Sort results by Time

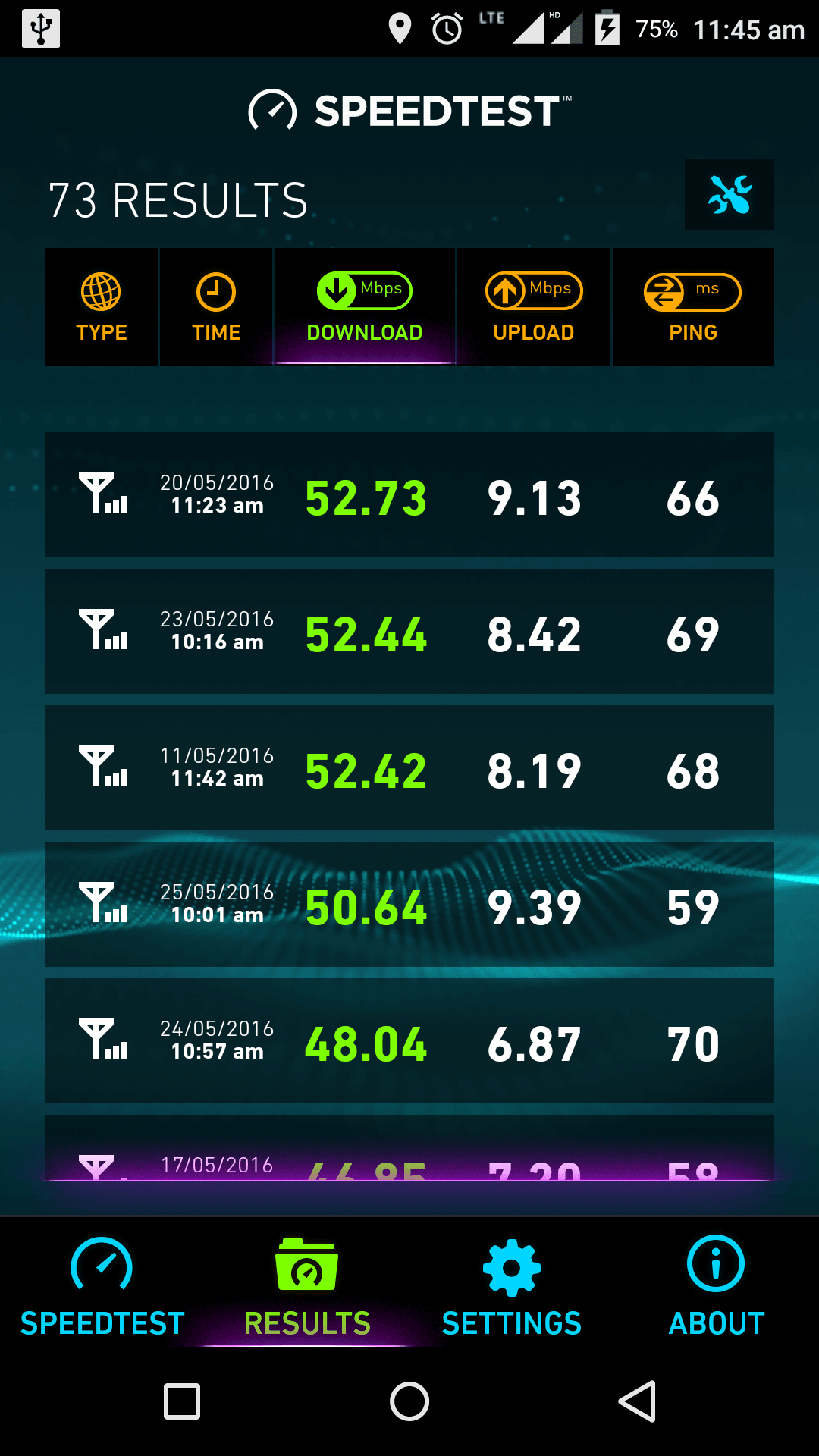click(216, 307)
